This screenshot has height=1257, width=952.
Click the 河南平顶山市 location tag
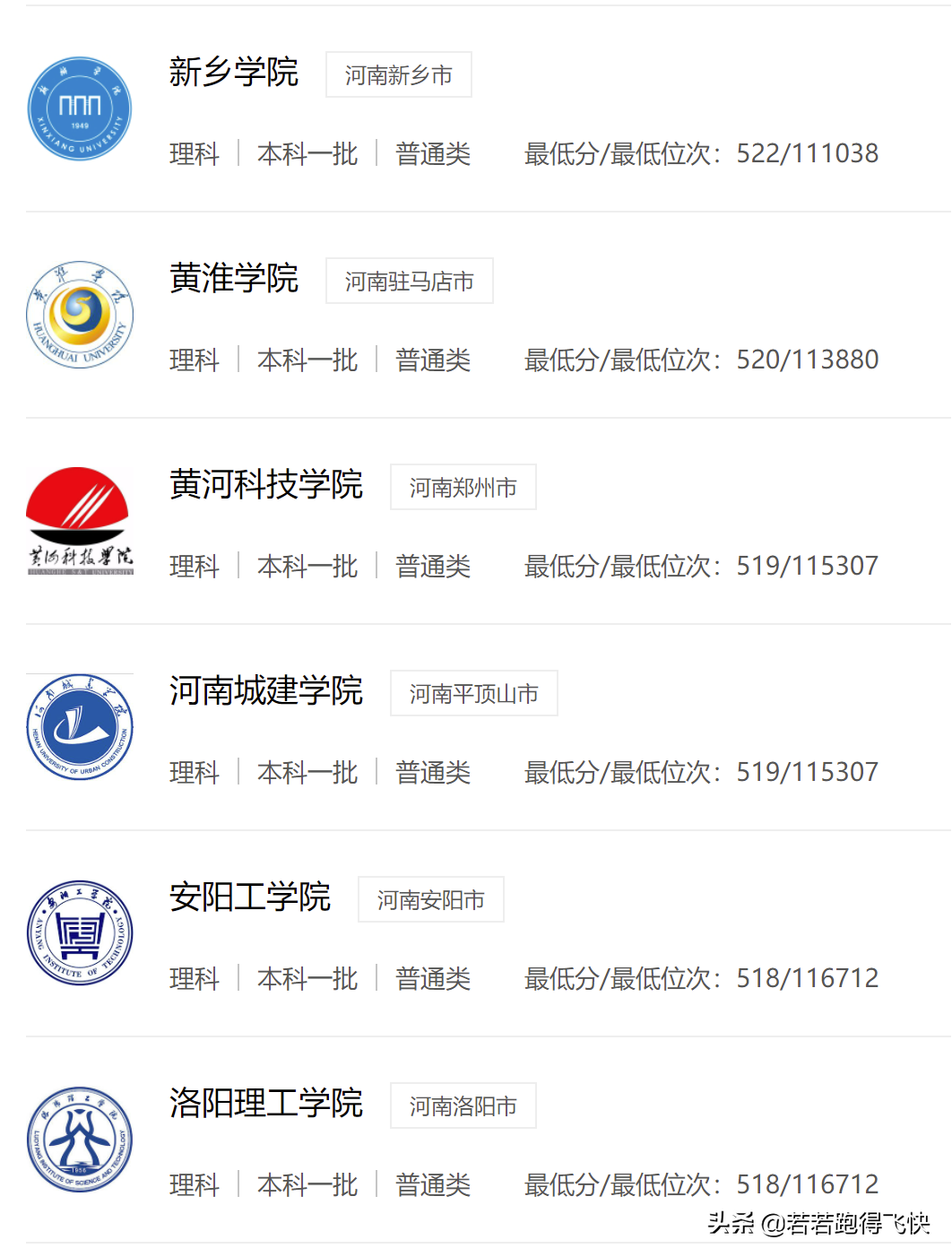click(473, 693)
